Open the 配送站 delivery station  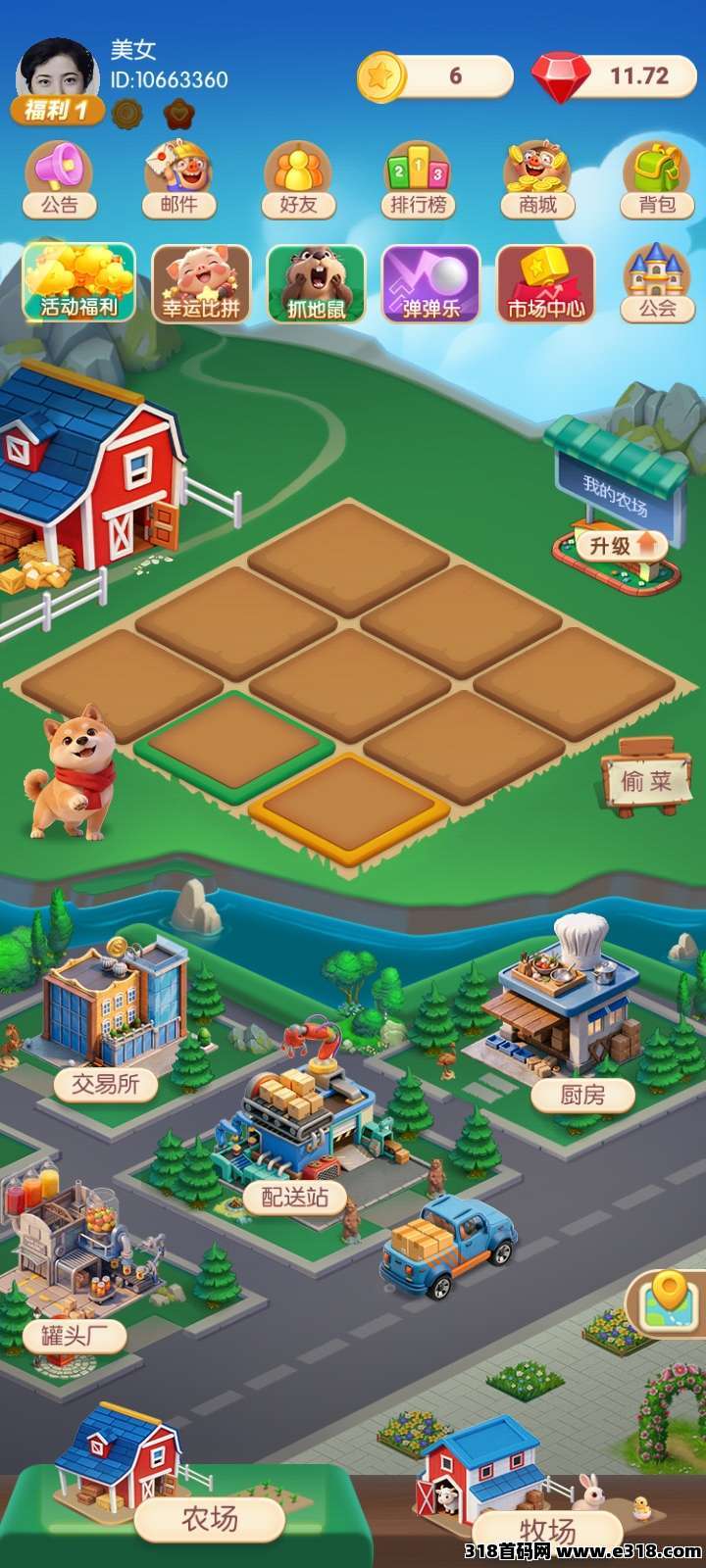pos(295,1198)
